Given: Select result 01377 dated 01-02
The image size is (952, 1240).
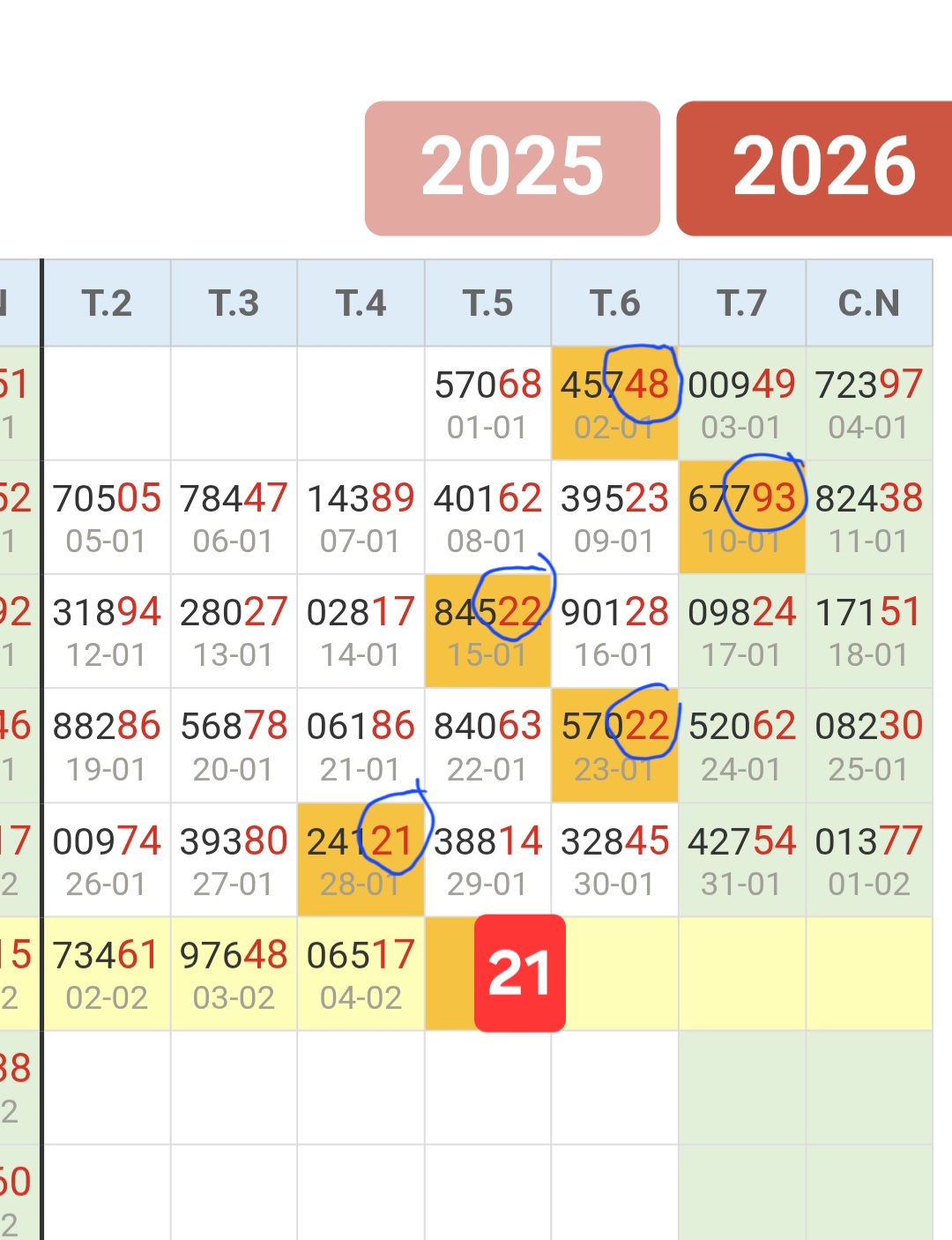Looking at the screenshot, I should [868, 842].
